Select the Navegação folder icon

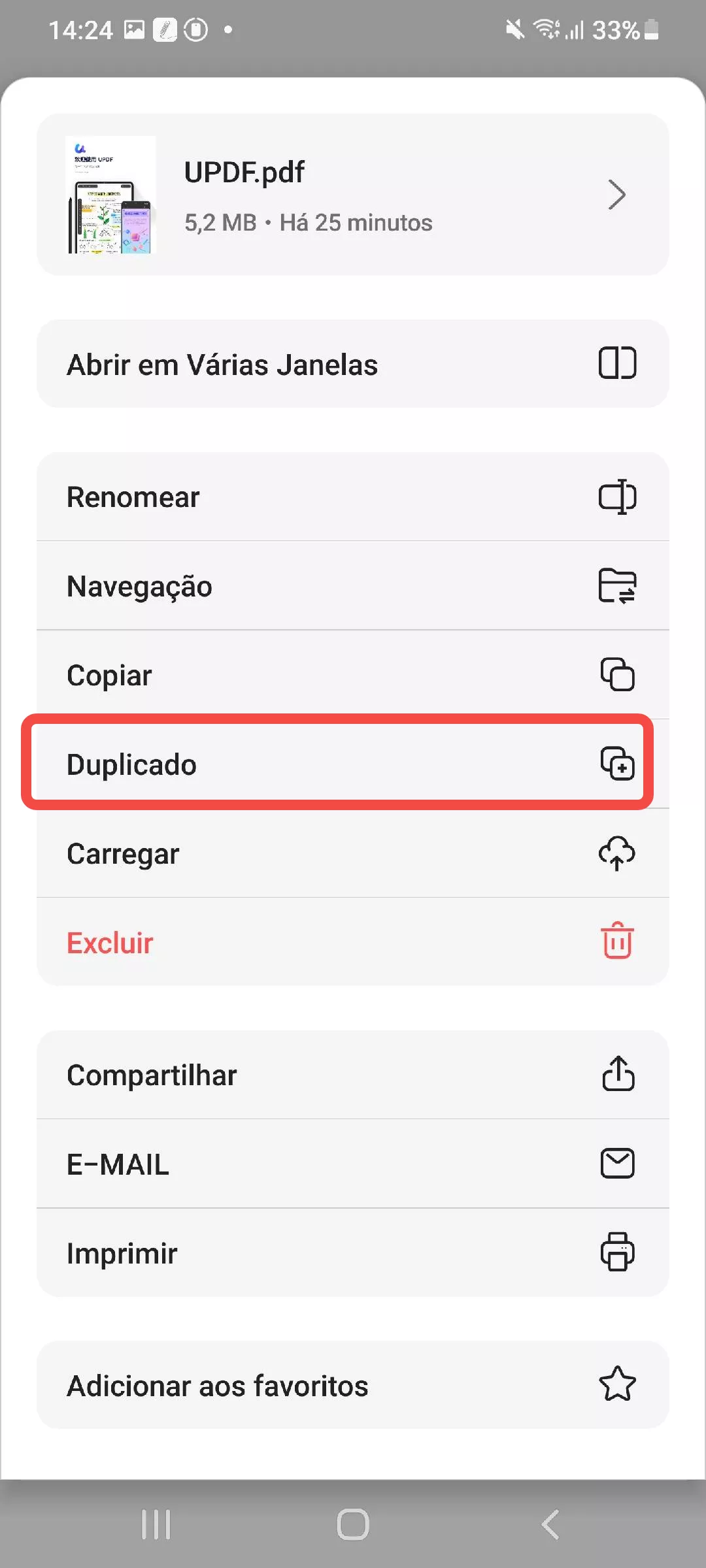[x=617, y=586]
